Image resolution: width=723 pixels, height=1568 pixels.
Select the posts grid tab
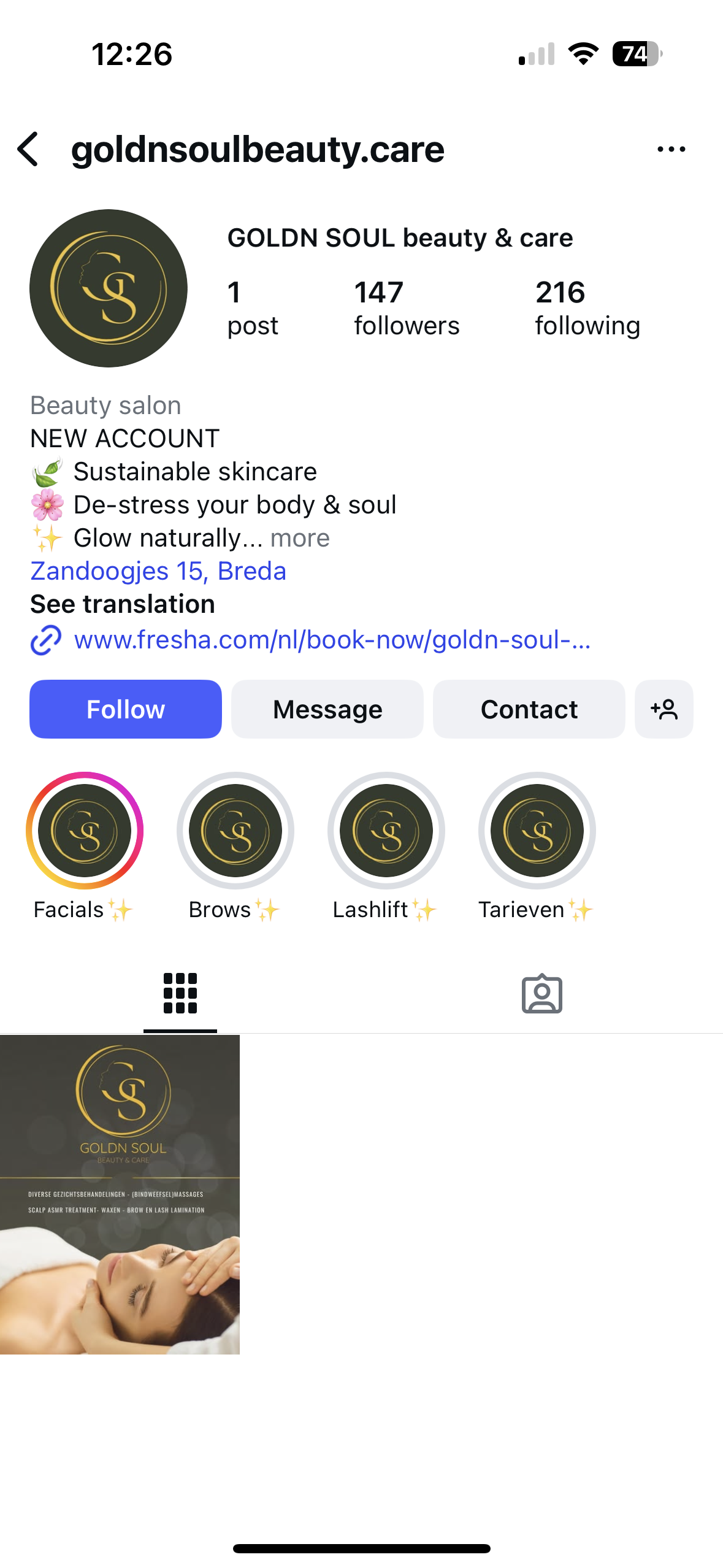click(x=180, y=994)
